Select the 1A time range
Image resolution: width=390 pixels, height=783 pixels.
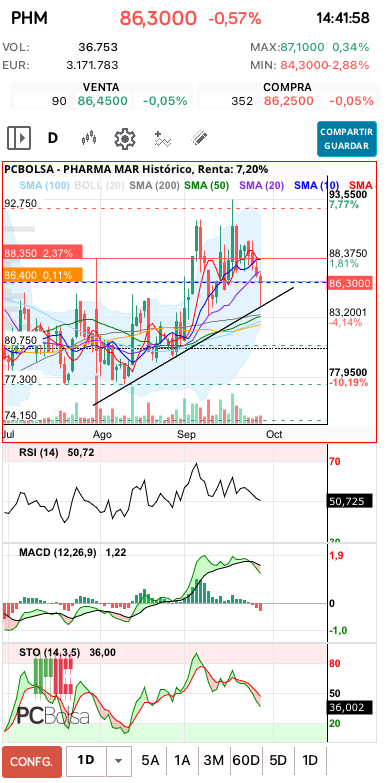182,761
